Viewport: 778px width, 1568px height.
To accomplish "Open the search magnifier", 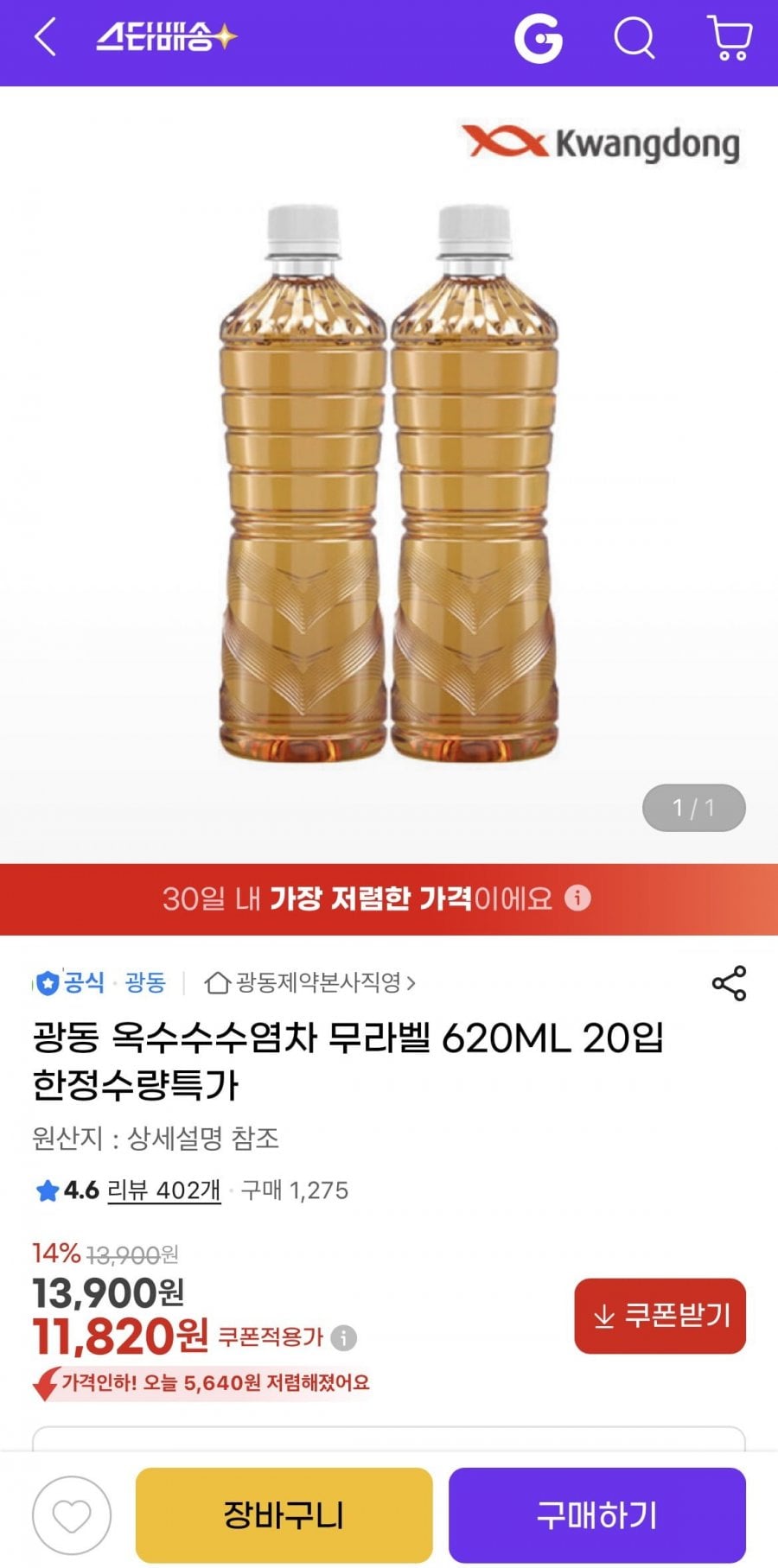I will (x=635, y=39).
